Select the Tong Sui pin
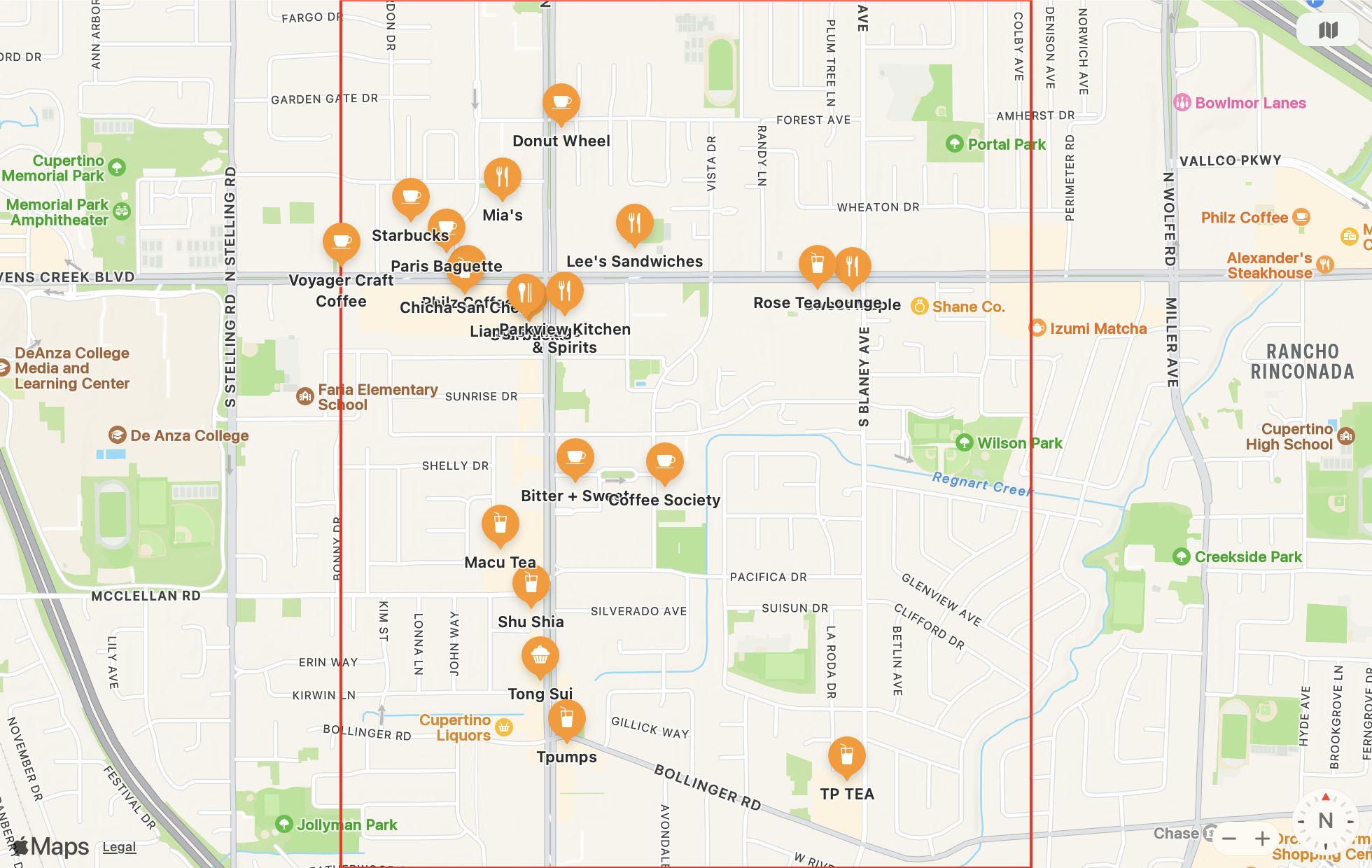Screen dimensions: 1372x868 [x=540, y=656]
